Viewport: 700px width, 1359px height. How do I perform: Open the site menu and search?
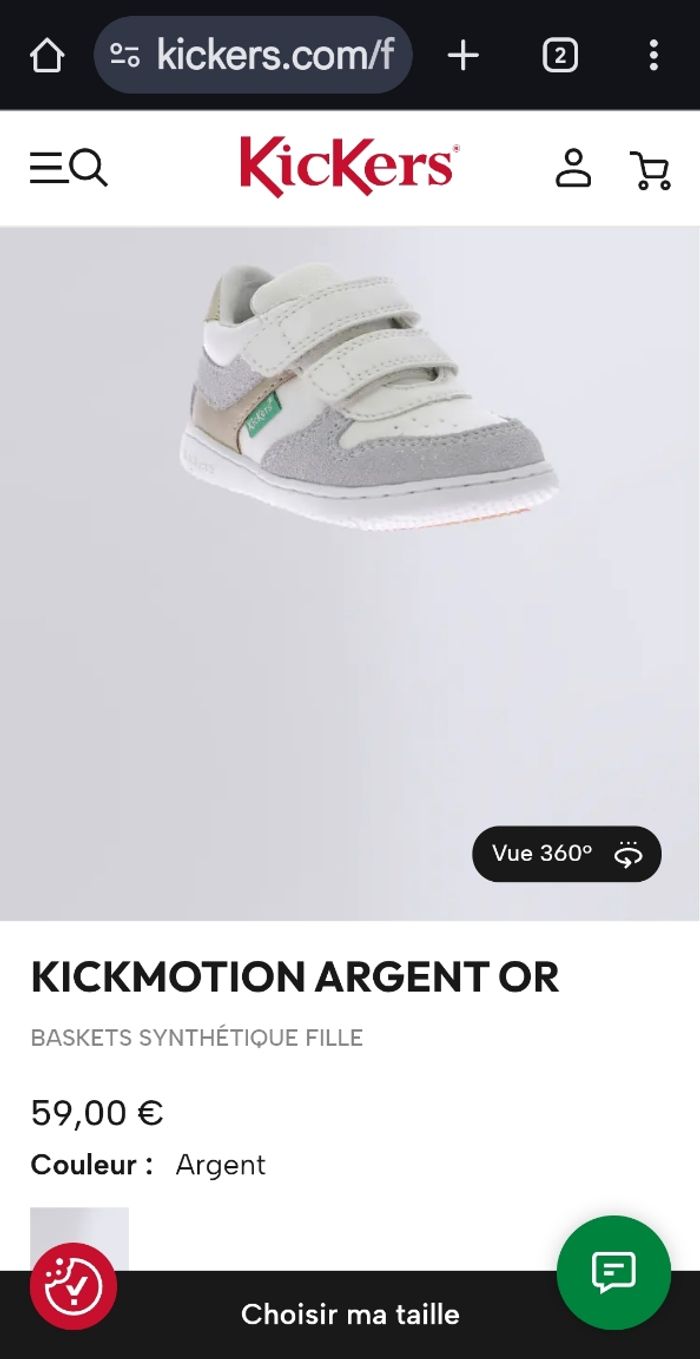68,168
